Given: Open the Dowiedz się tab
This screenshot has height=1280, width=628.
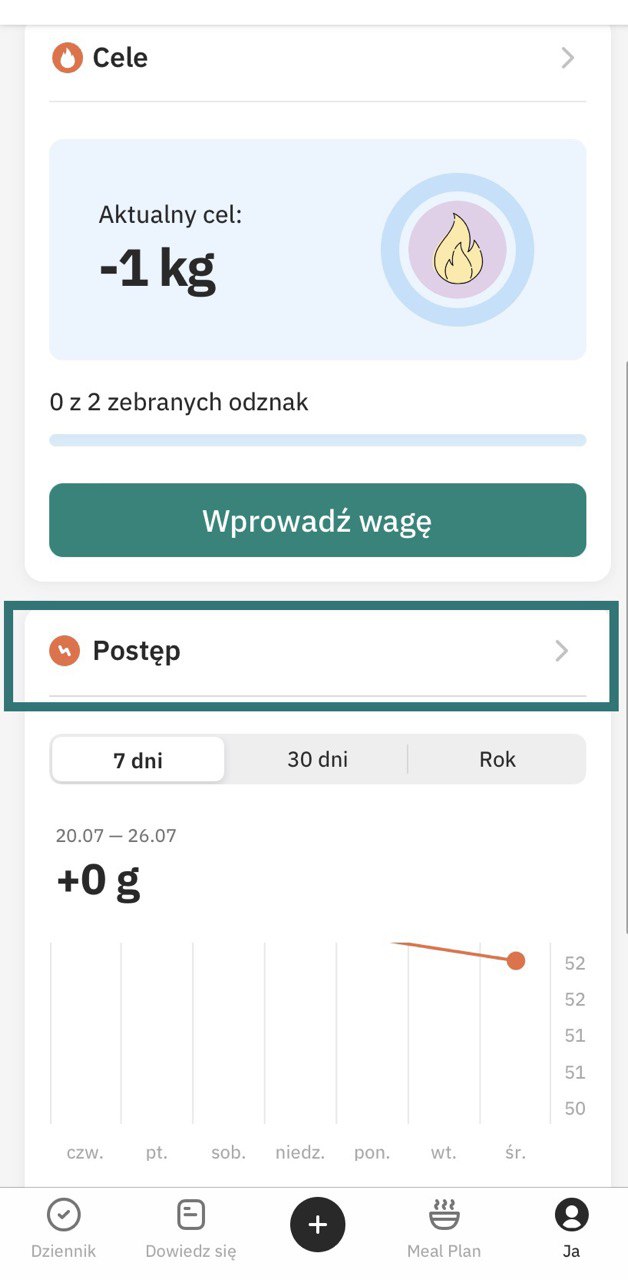Looking at the screenshot, I should [x=190, y=1229].
